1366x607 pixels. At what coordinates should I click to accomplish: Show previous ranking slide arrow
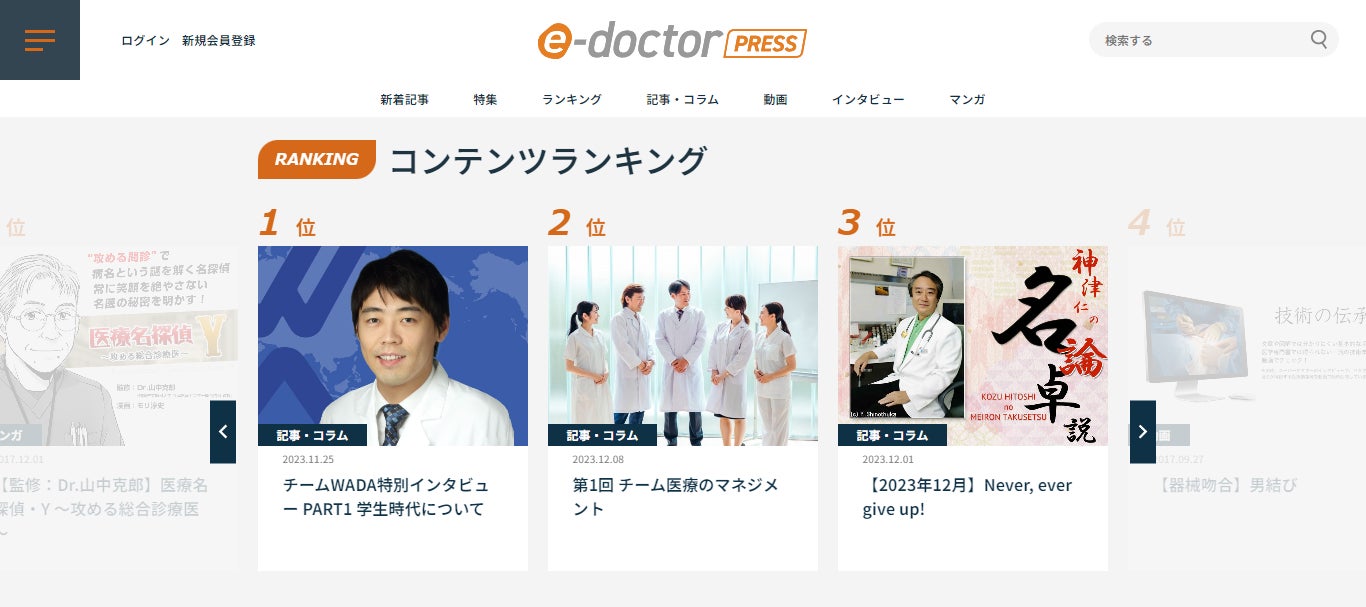(223, 432)
